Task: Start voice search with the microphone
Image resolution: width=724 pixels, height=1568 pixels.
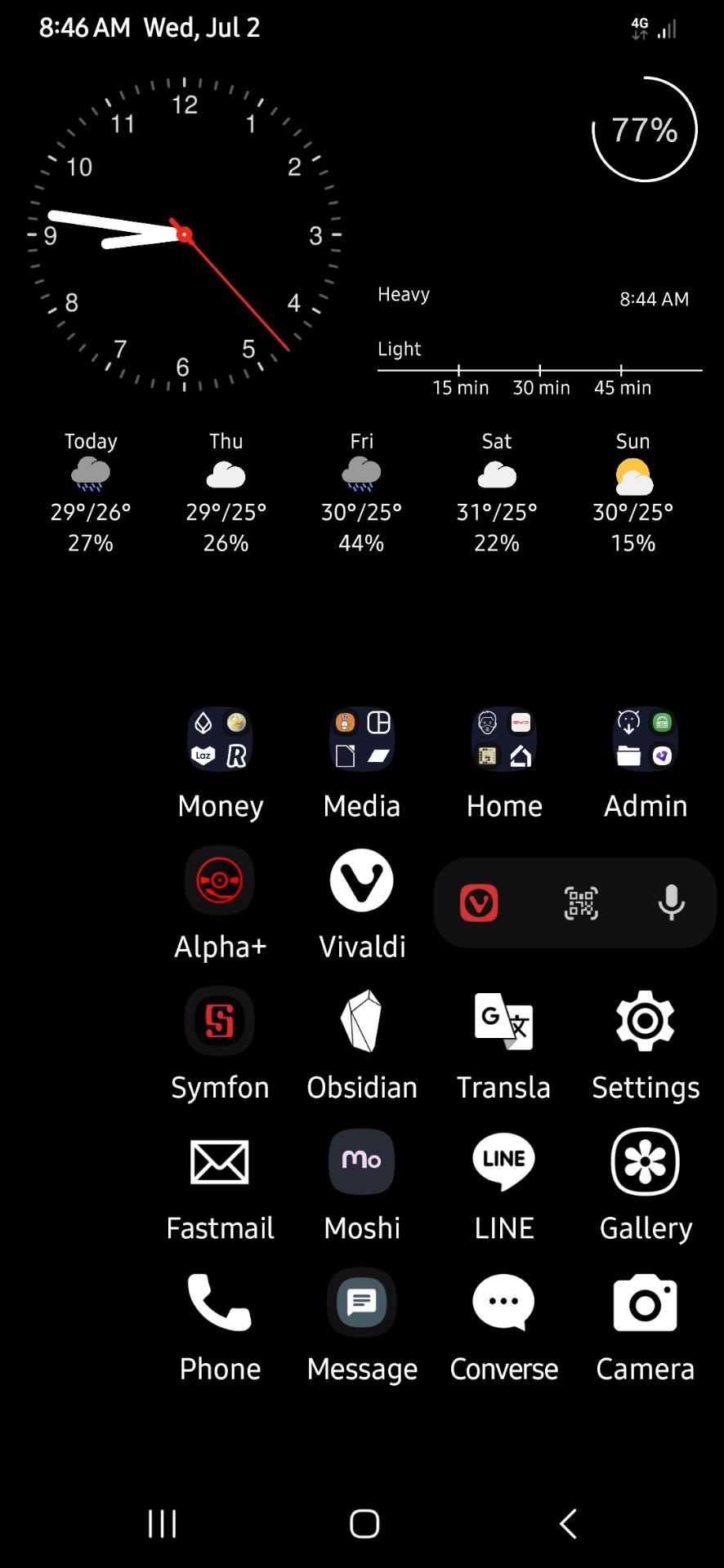Action: (671, 903)
